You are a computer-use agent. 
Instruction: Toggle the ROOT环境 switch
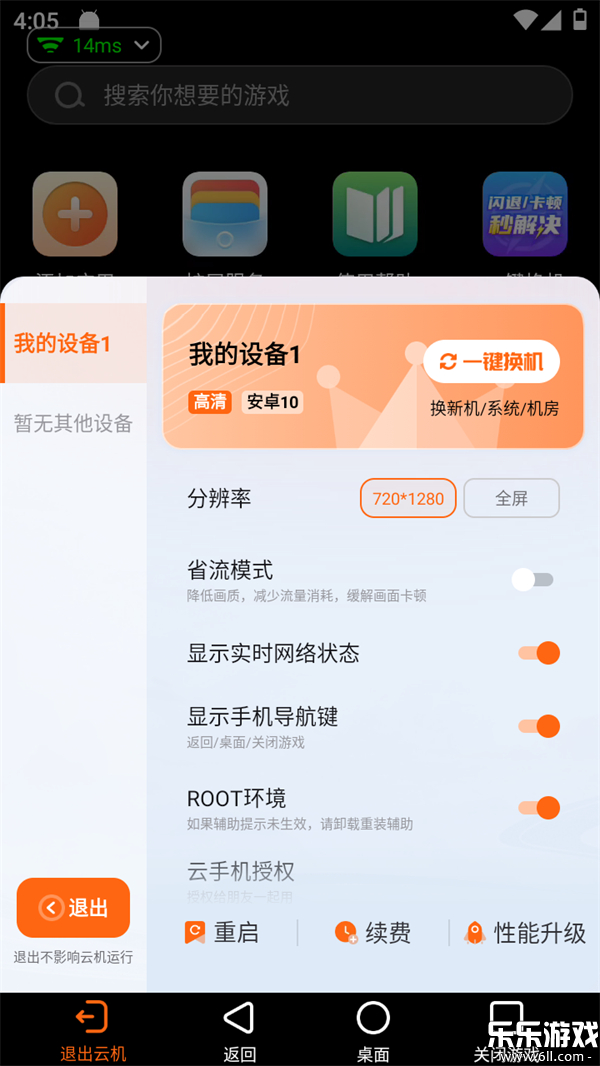tap(538, 808)
